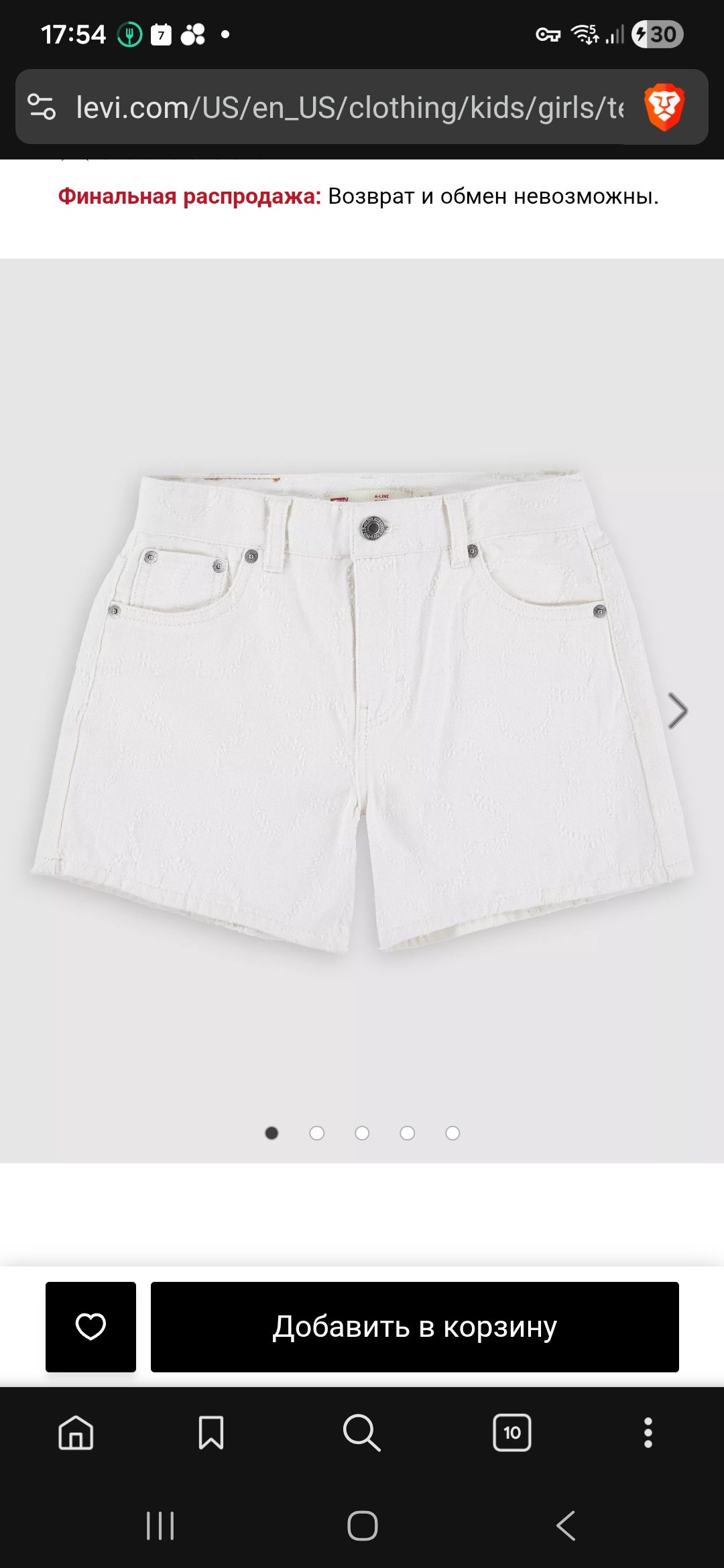
Task: Open browser bookmarks
Action: (x=211, y=1433)
